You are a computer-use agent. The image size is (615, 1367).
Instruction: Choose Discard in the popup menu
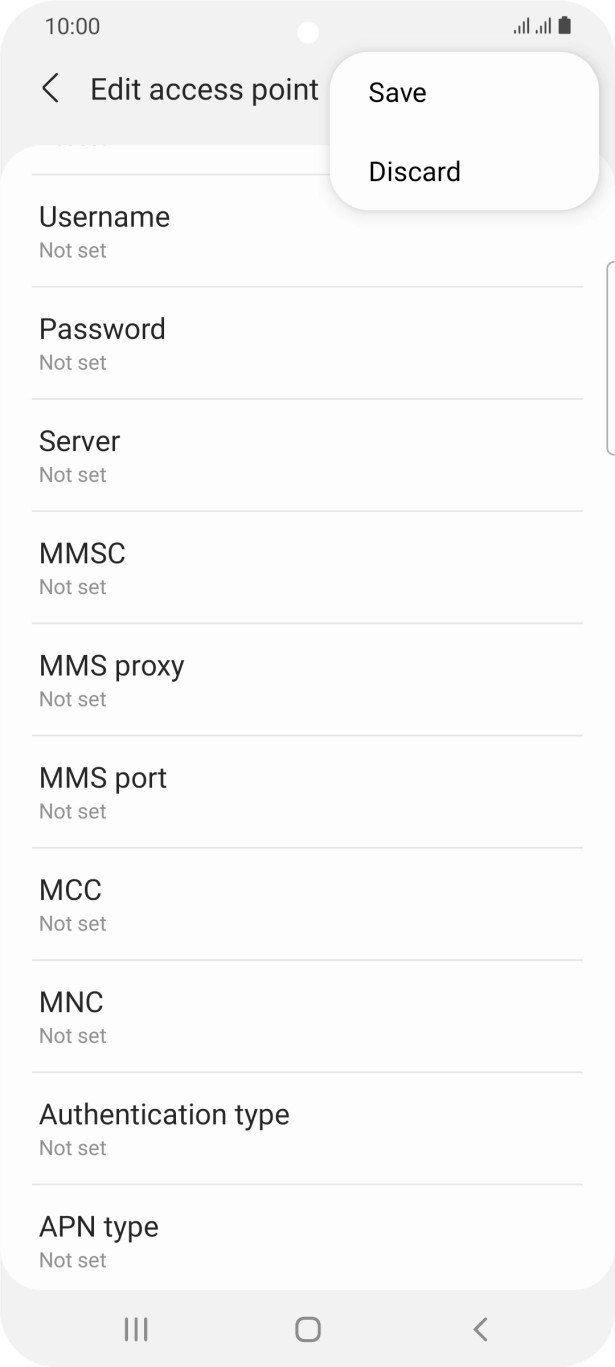[414, 172]
